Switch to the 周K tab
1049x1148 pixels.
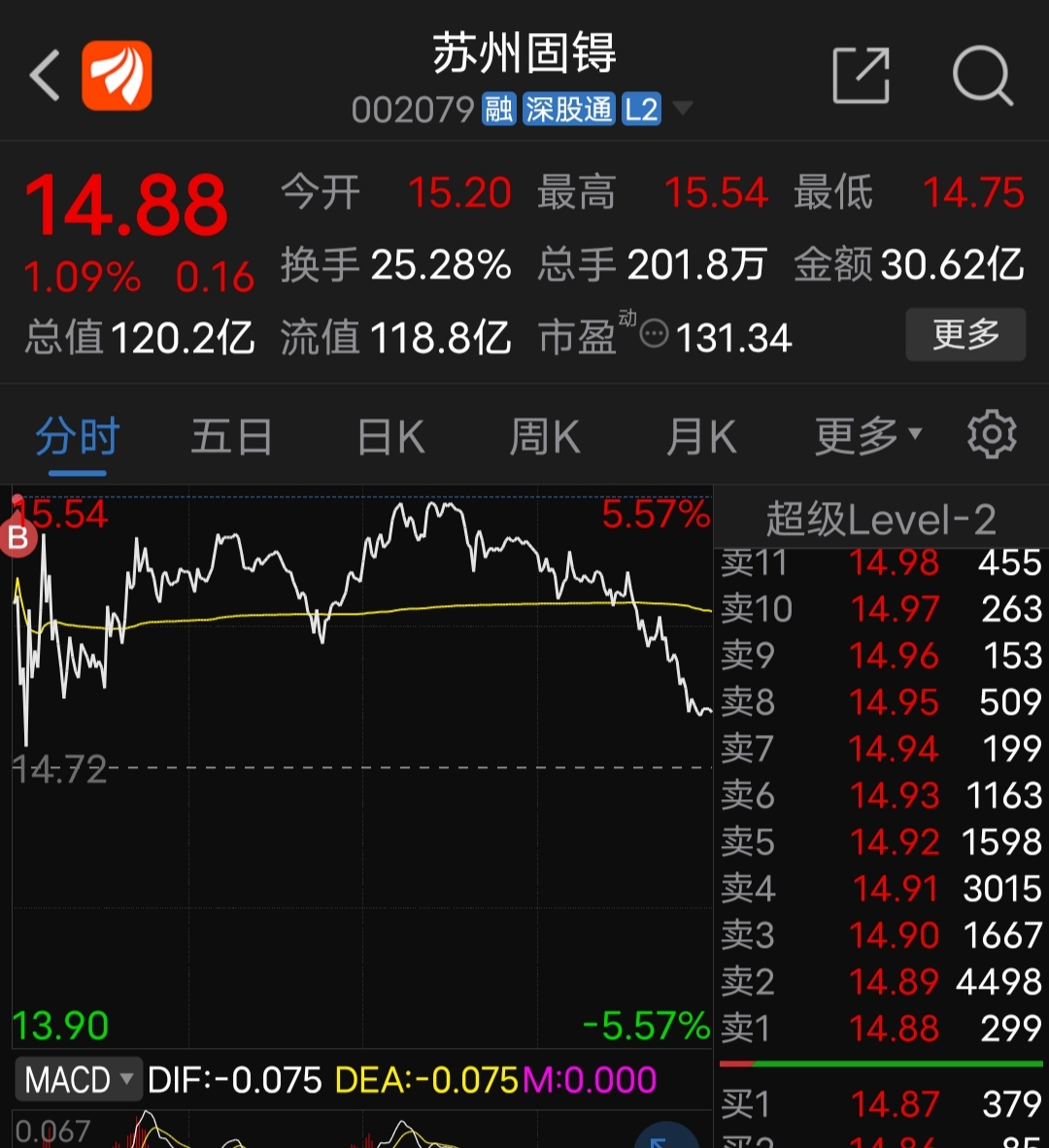pyautogui.click(x=545, y=437)
